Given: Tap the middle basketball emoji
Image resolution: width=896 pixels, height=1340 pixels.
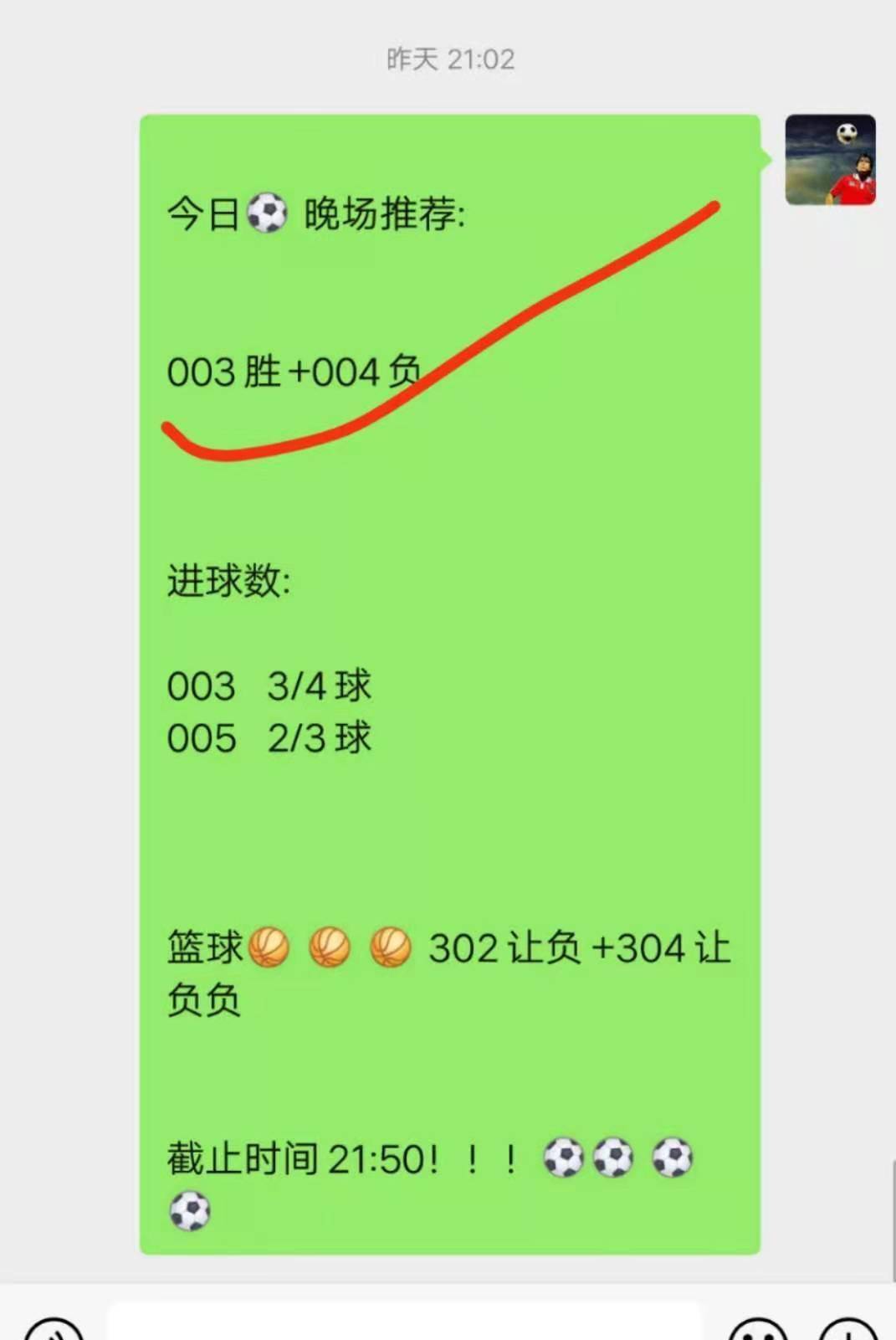Looking at the screenshot, I should (330, 945).
